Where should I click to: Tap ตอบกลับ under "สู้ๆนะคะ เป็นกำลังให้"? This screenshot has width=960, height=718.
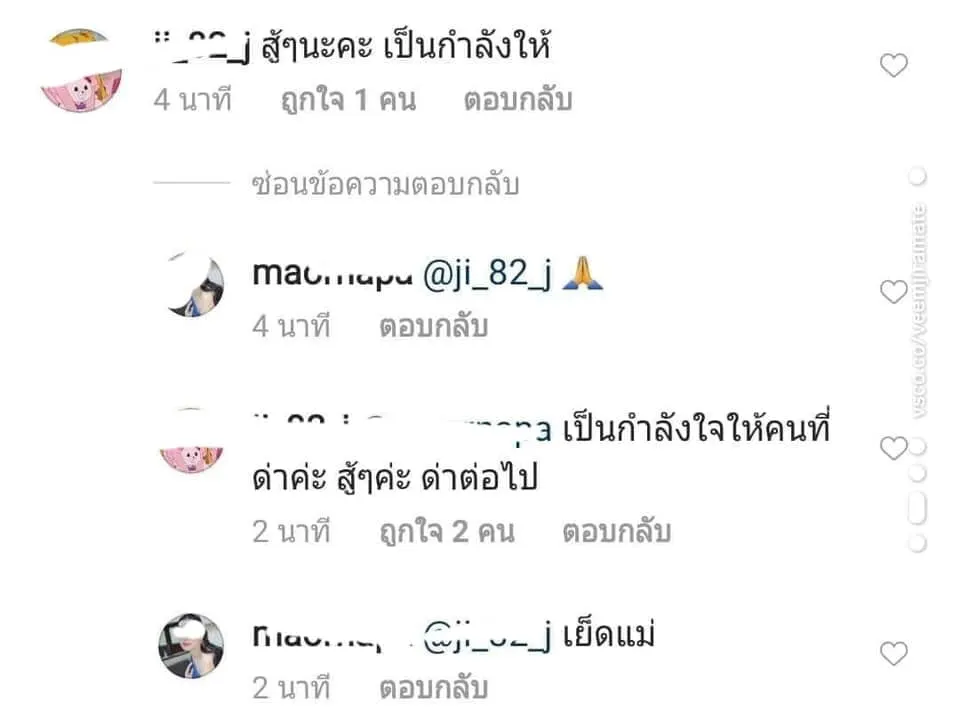click(517, 100)
